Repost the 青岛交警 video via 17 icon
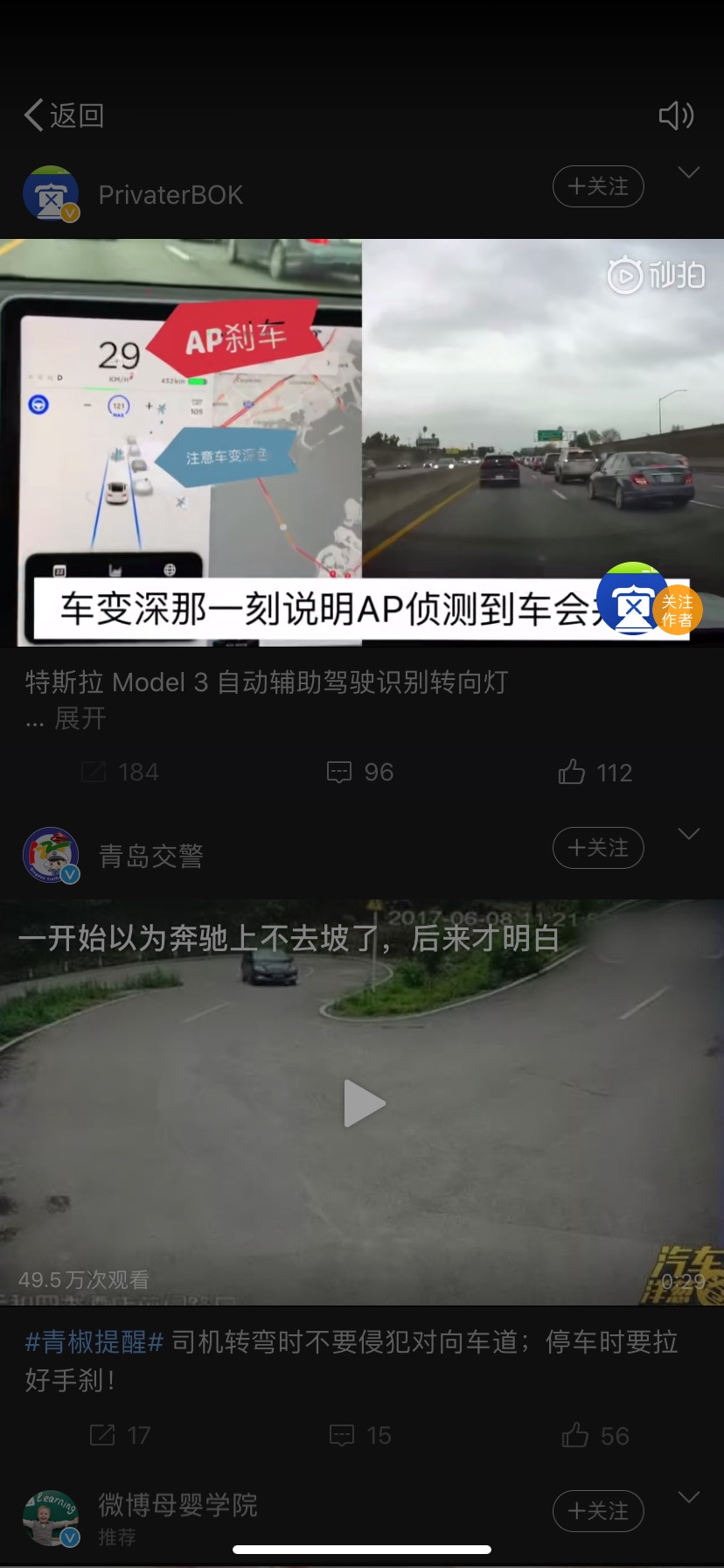 click(120, 1435)
